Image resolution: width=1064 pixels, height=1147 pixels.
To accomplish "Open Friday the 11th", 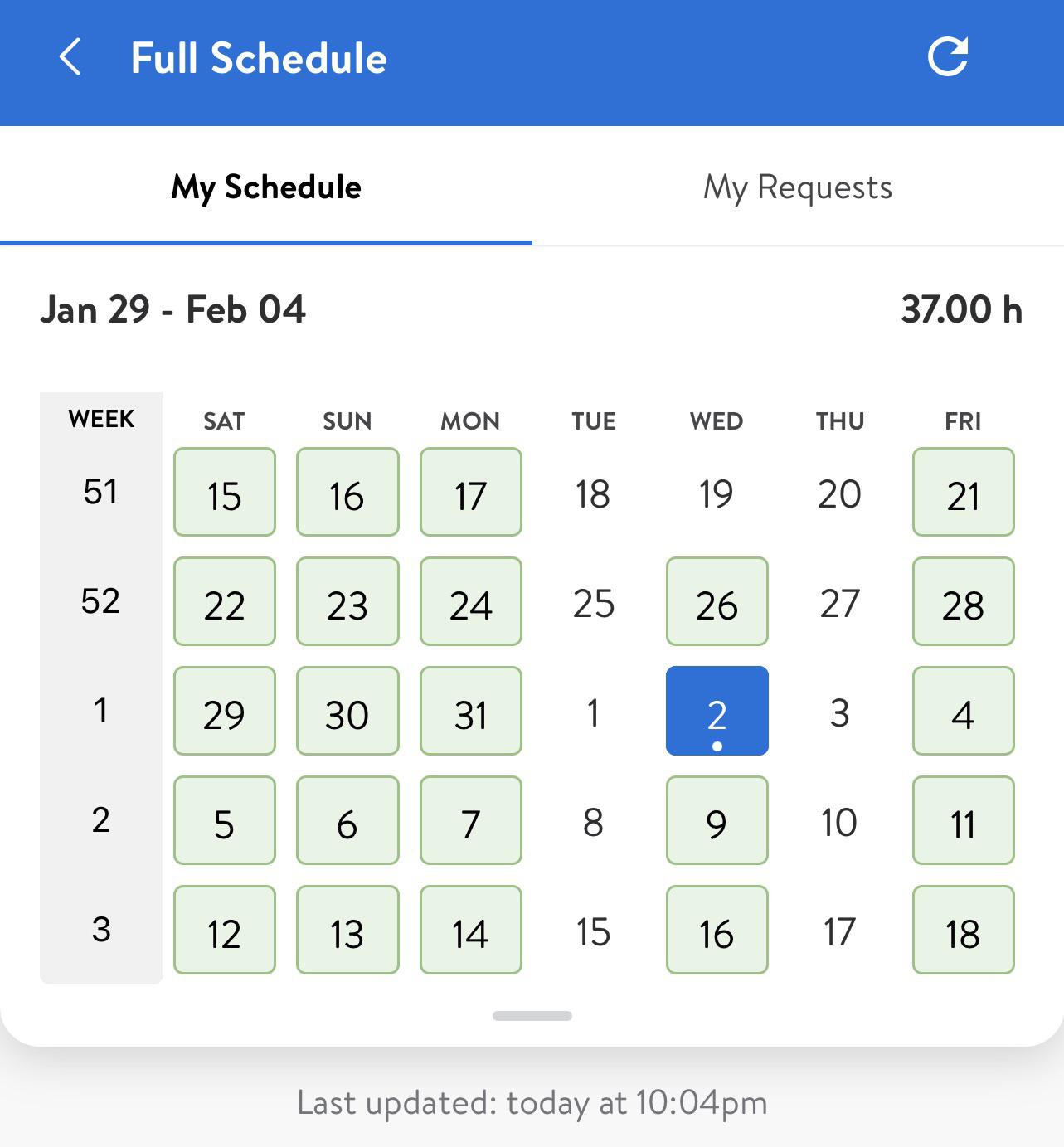I will (x=963, y=821).
